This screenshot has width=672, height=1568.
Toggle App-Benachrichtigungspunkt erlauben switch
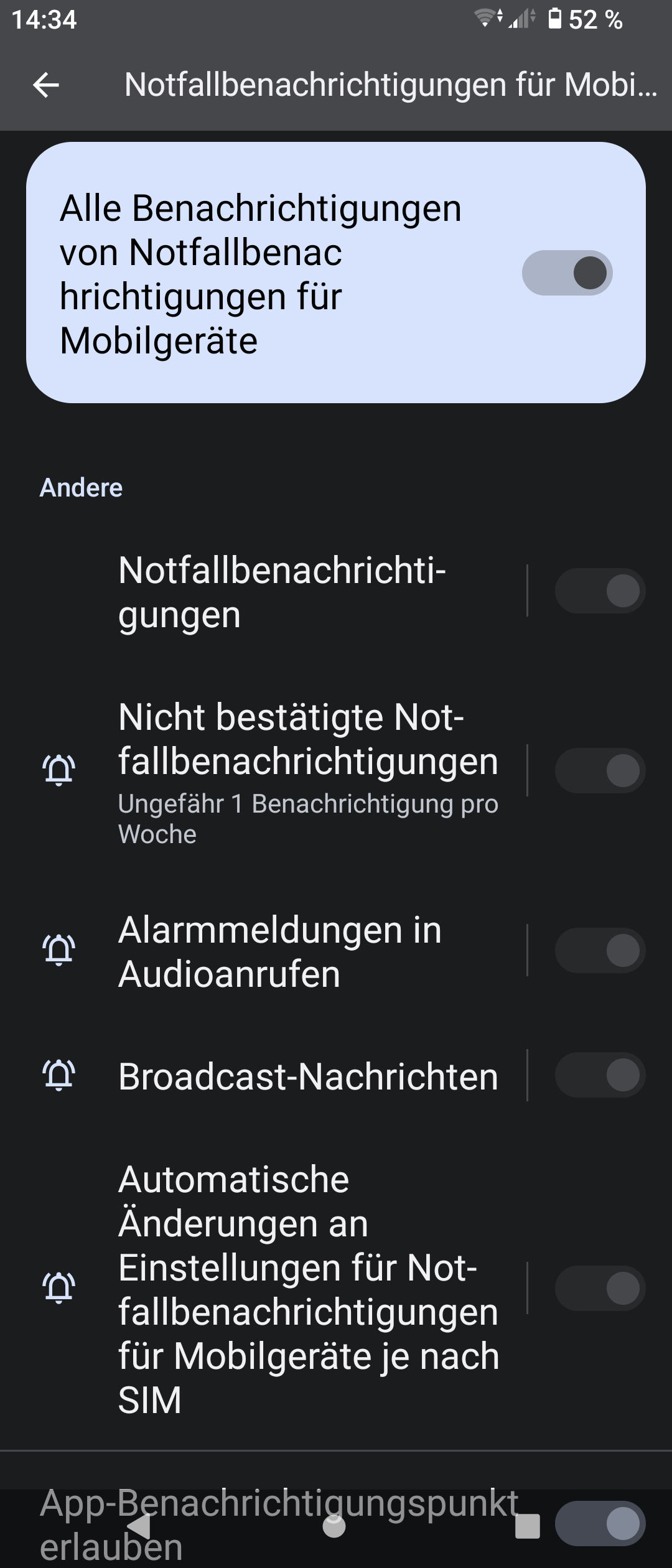(x=600, y=1523)
